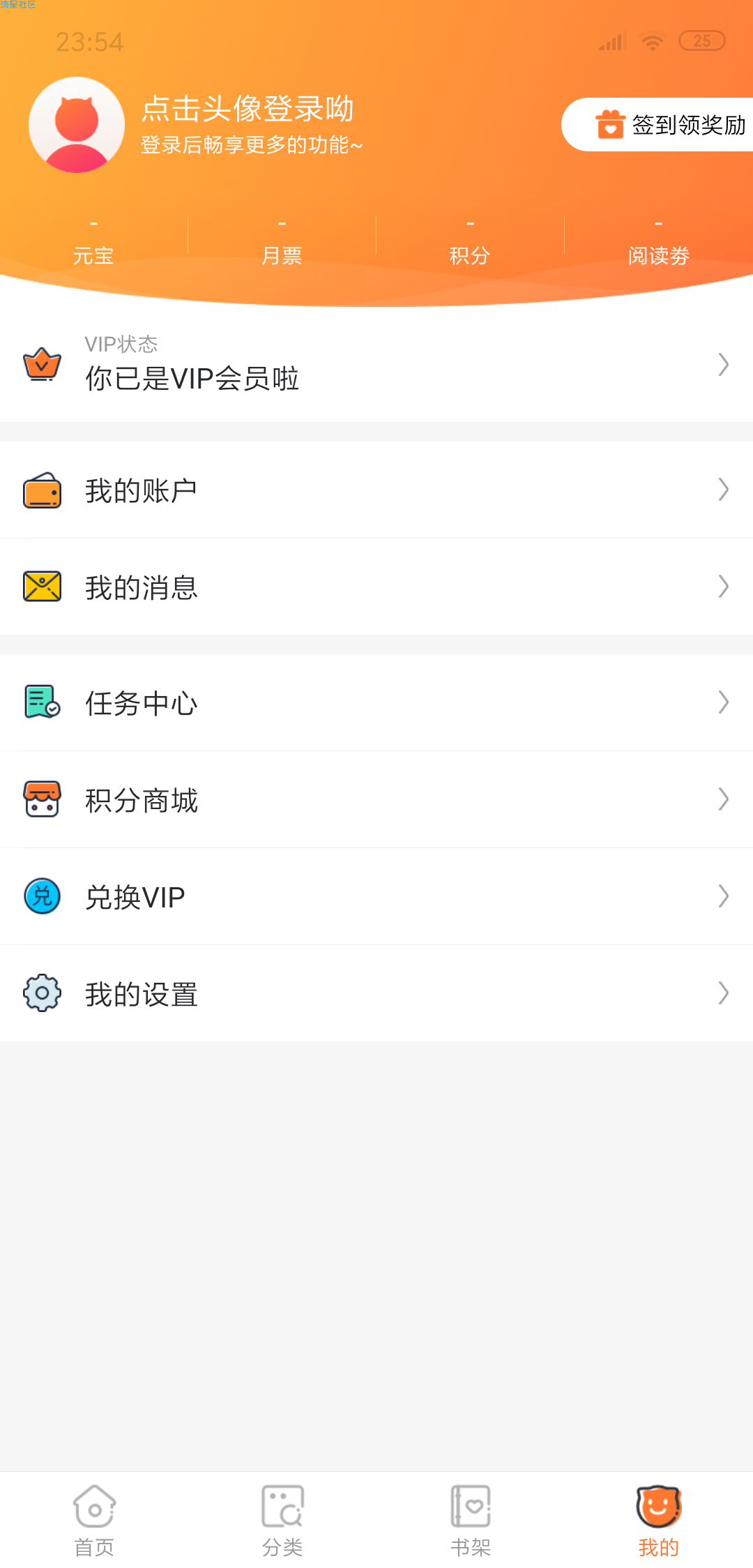This screenshot has height=1568, width=753.
Task: Select the 我的 tab
Action: click(x=659, y=1521)
